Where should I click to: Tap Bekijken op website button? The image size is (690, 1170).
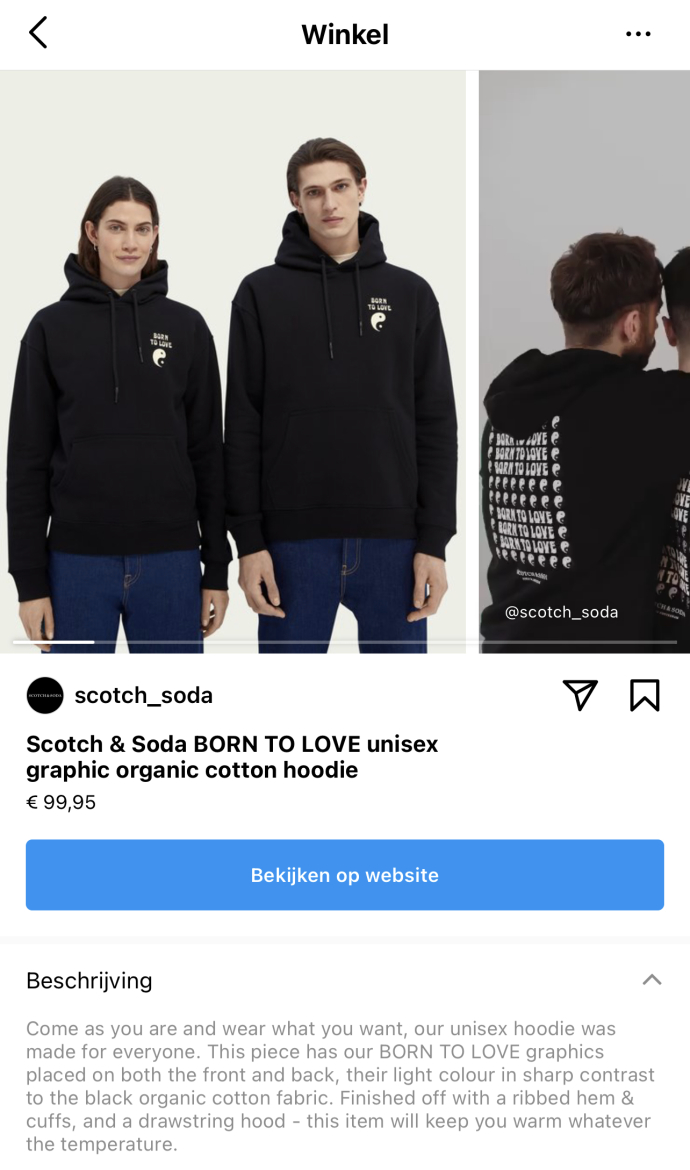point(345,875)
